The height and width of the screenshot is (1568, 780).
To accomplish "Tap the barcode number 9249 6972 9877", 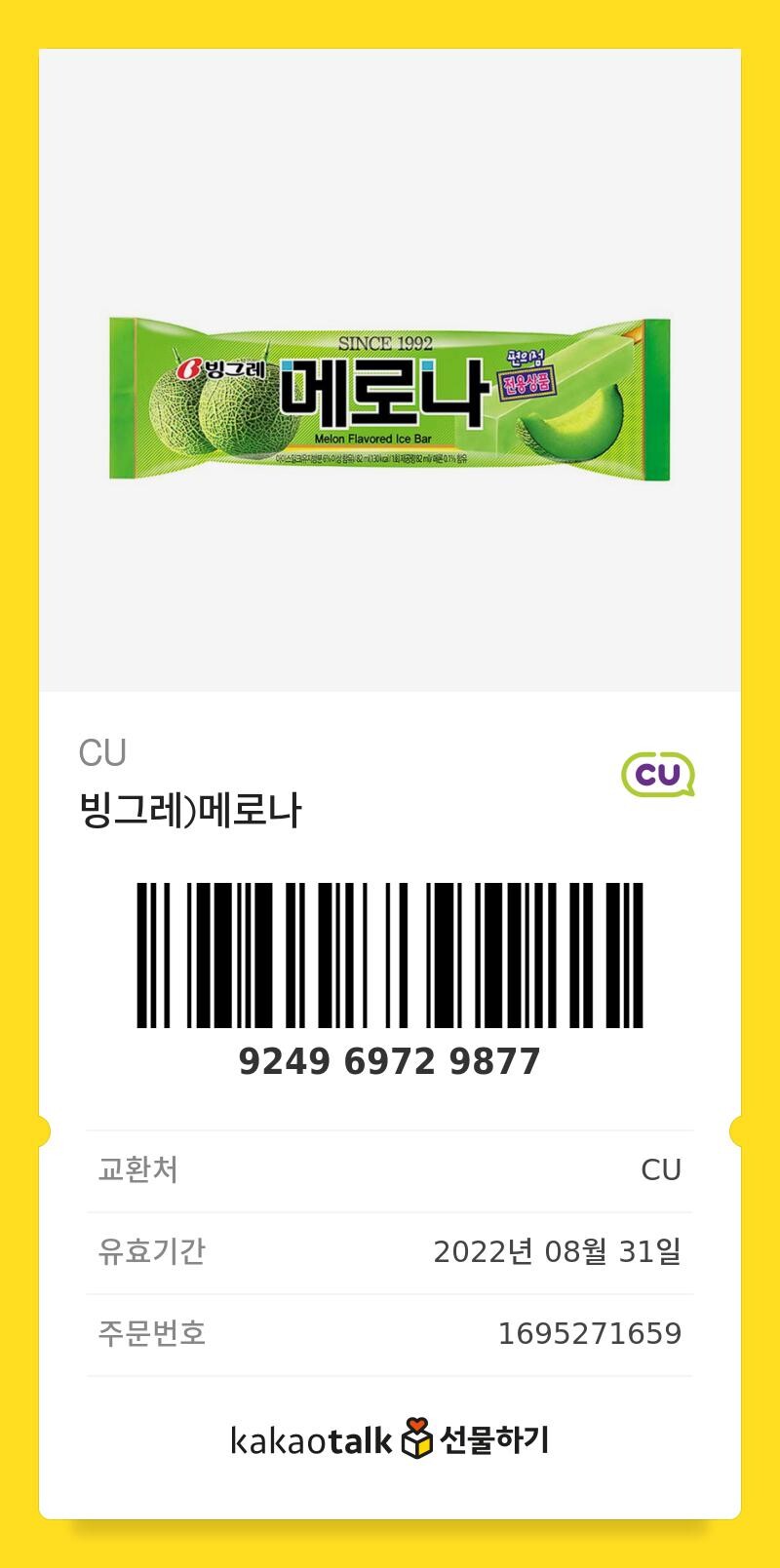I will click(390, 1059).
